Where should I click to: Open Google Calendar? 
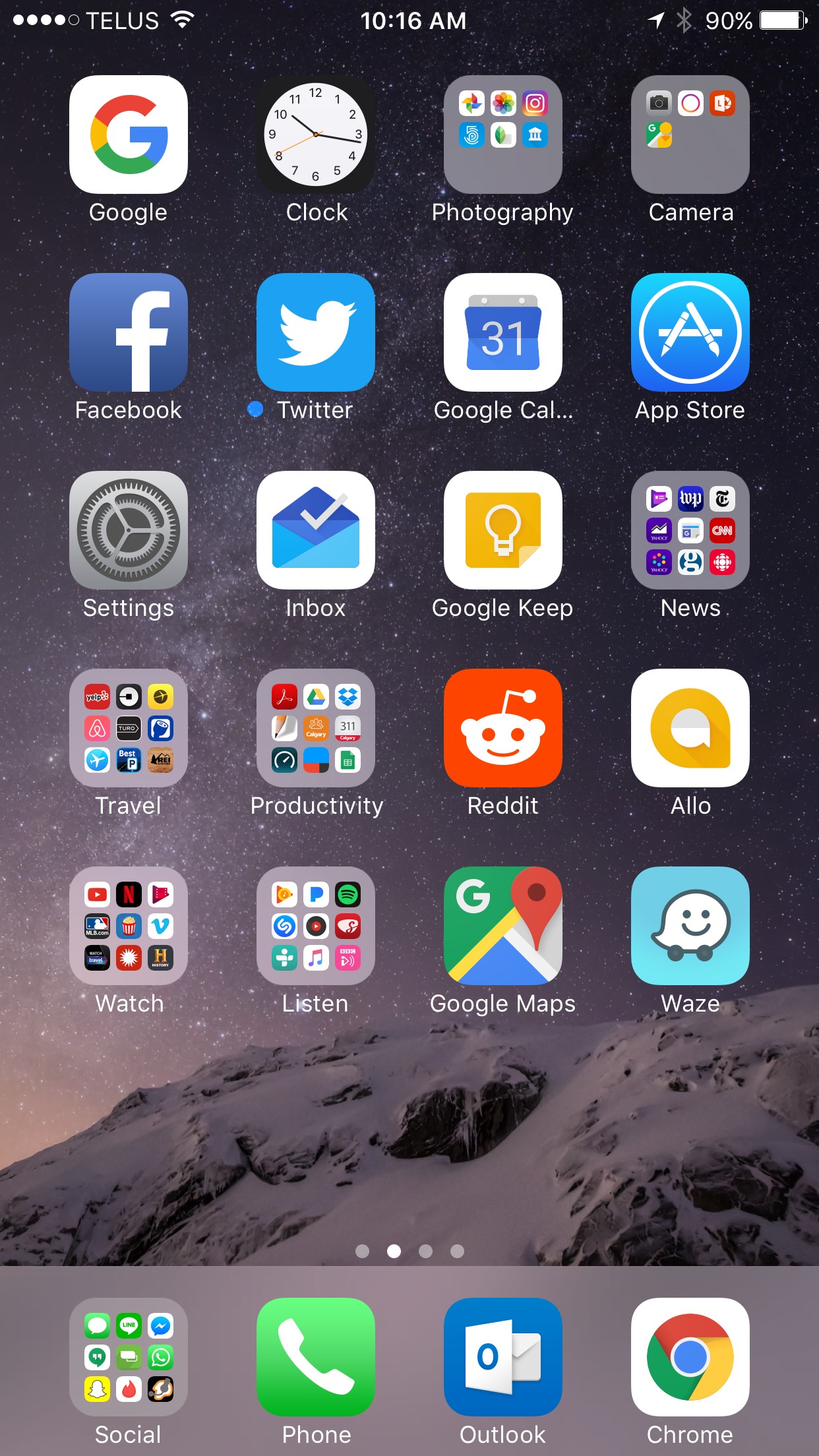click(x=503, y=332)
